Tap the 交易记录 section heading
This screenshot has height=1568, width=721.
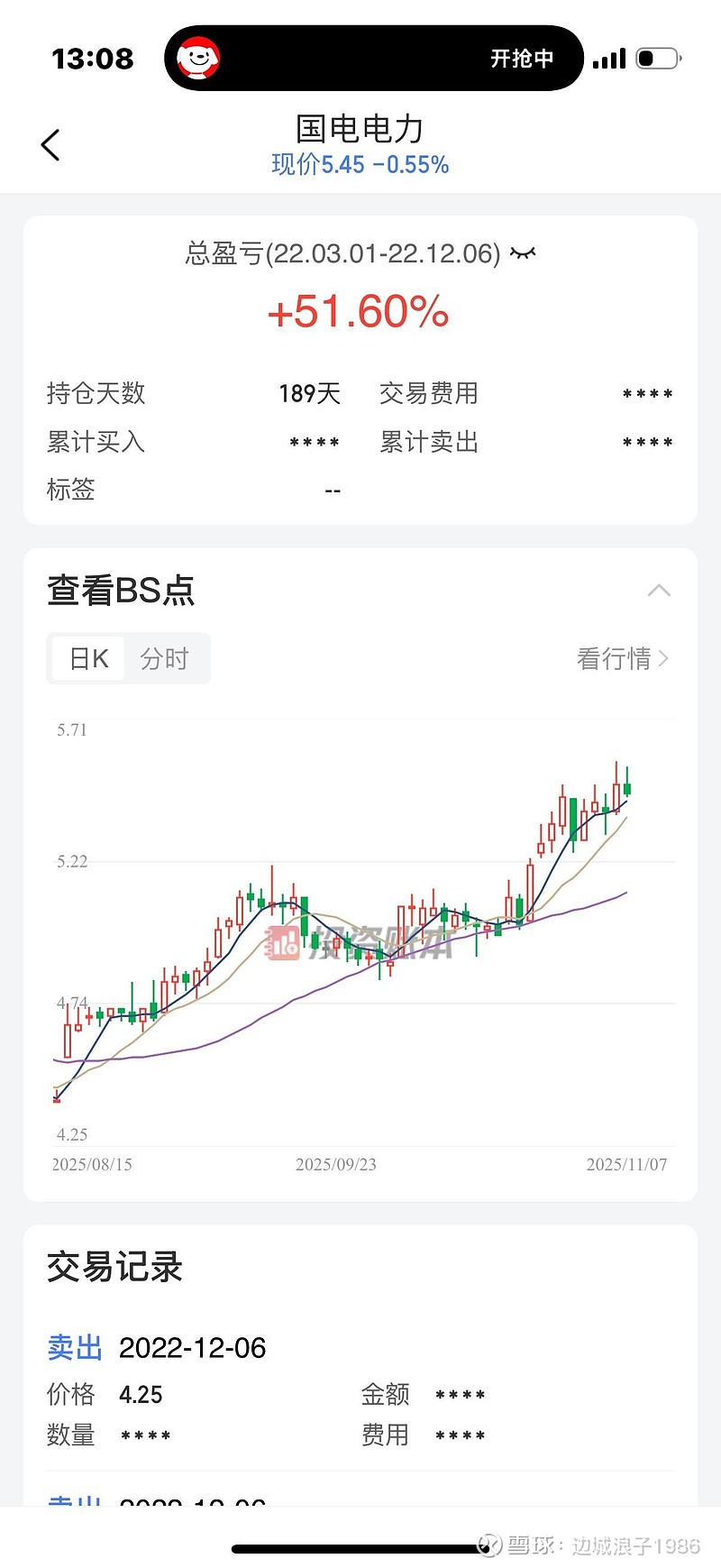tap(114, 1268)
